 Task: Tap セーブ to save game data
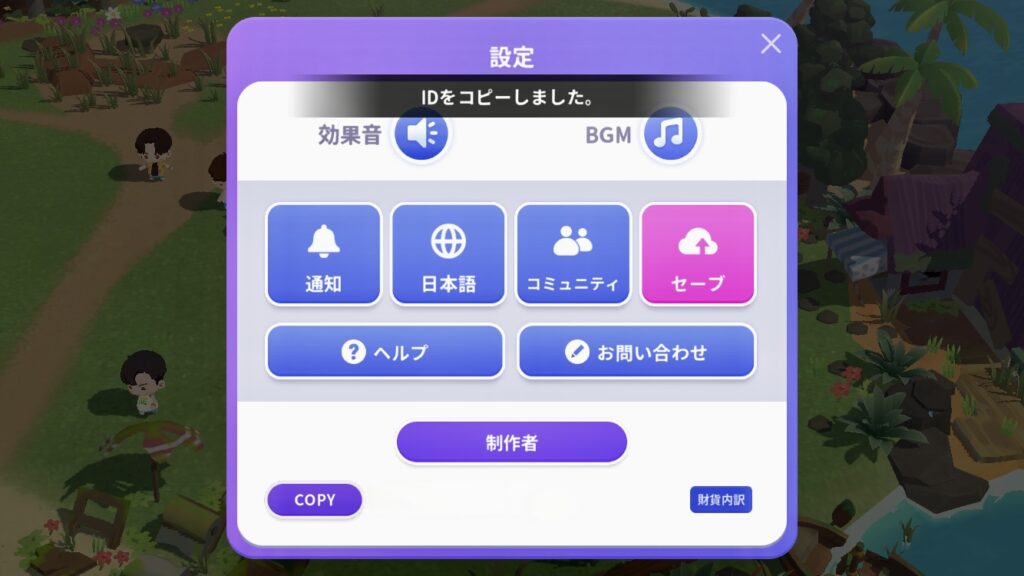(698, 254)
